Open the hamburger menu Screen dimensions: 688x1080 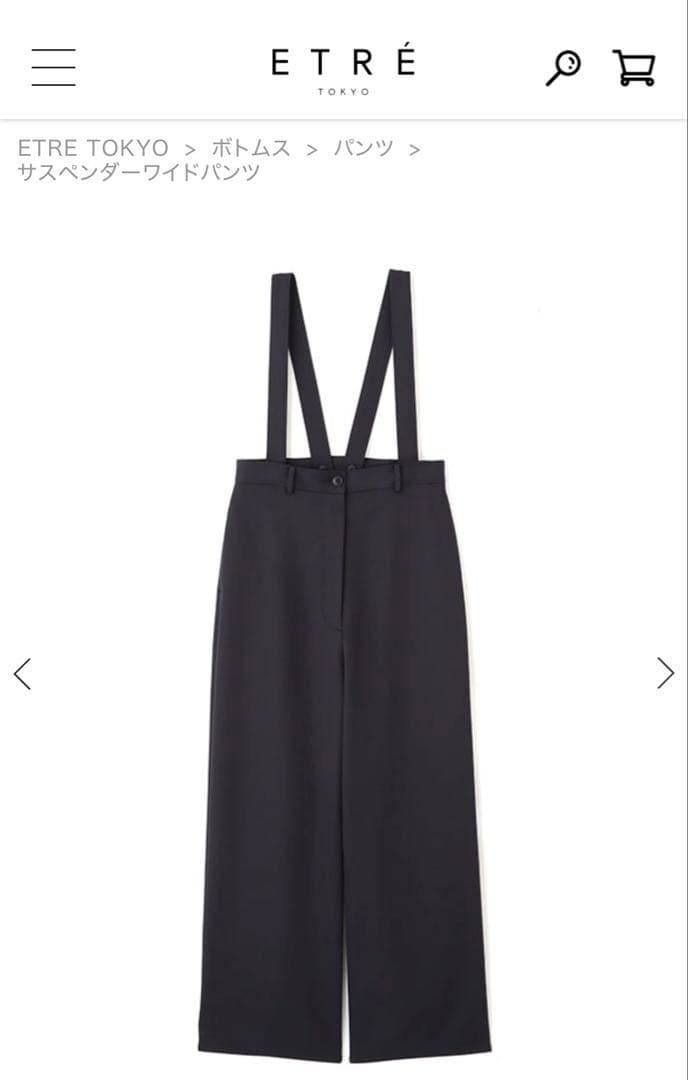(53, 67)
